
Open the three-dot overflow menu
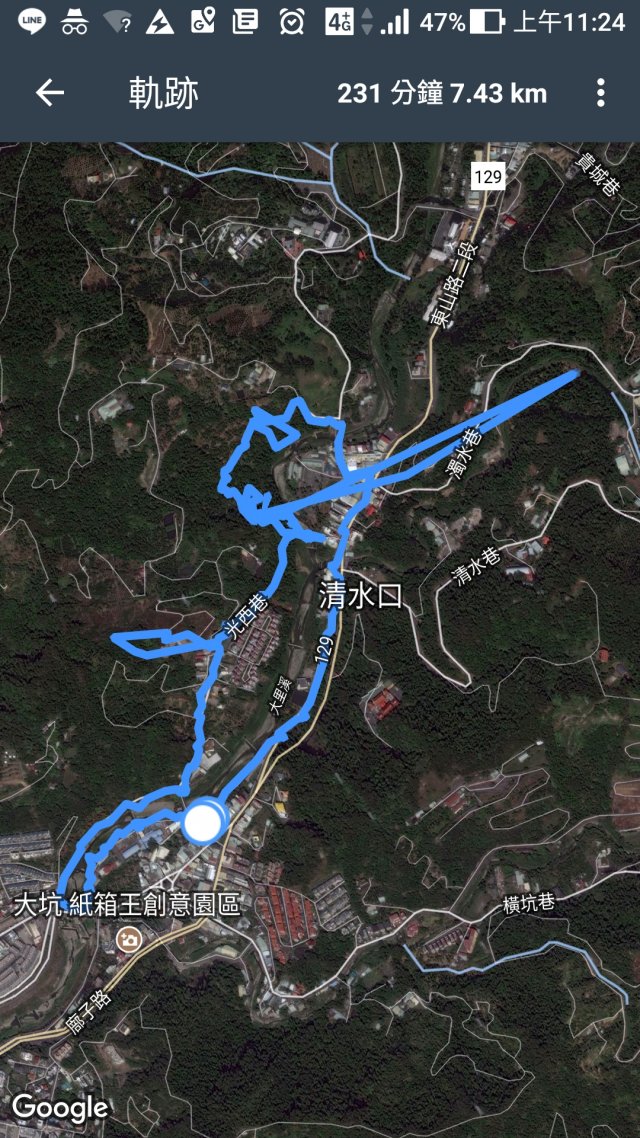click(x=600, y=94)
